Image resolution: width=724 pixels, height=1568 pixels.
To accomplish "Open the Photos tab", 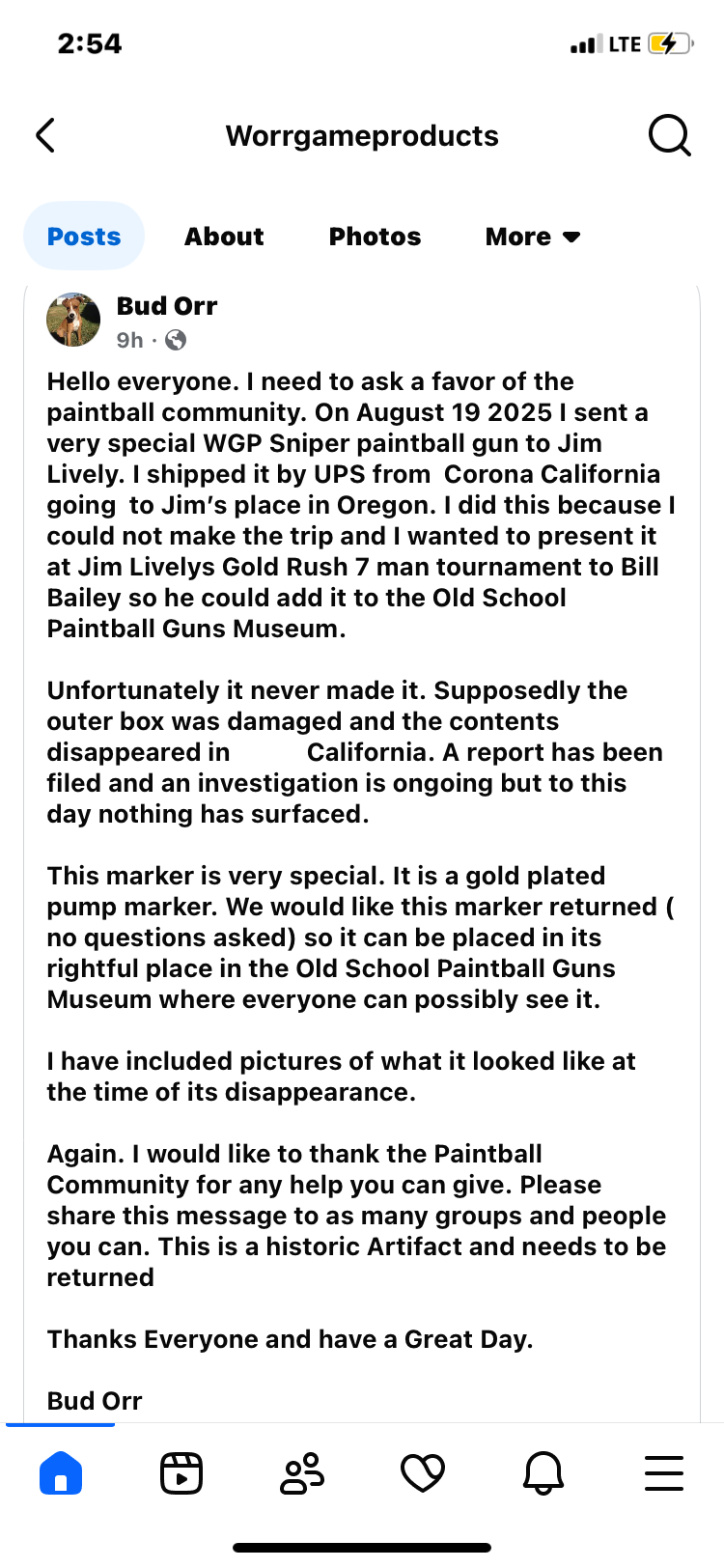I will tap(375, 237).
